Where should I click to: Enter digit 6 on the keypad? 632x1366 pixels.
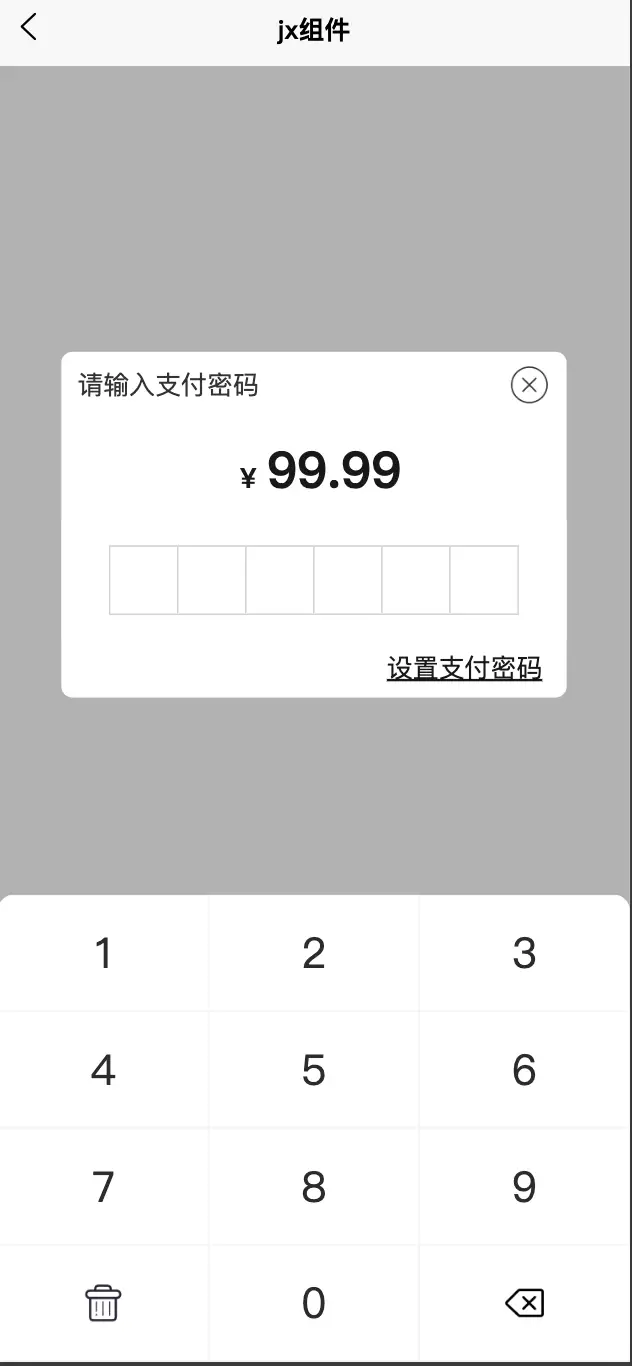coord(524,1070)
